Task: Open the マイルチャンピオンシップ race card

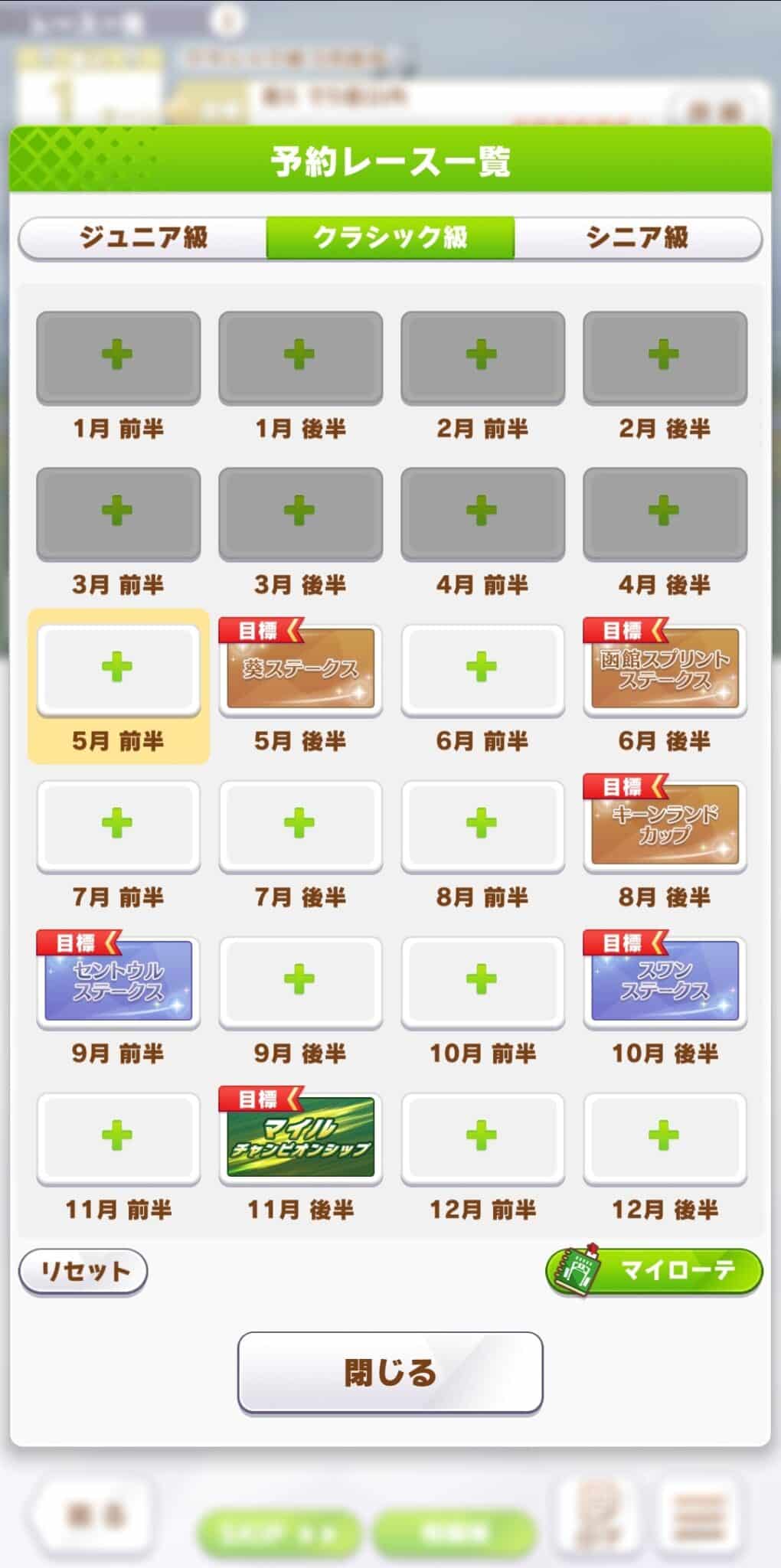Action: pyautogui.click(x=300, y=1138)
